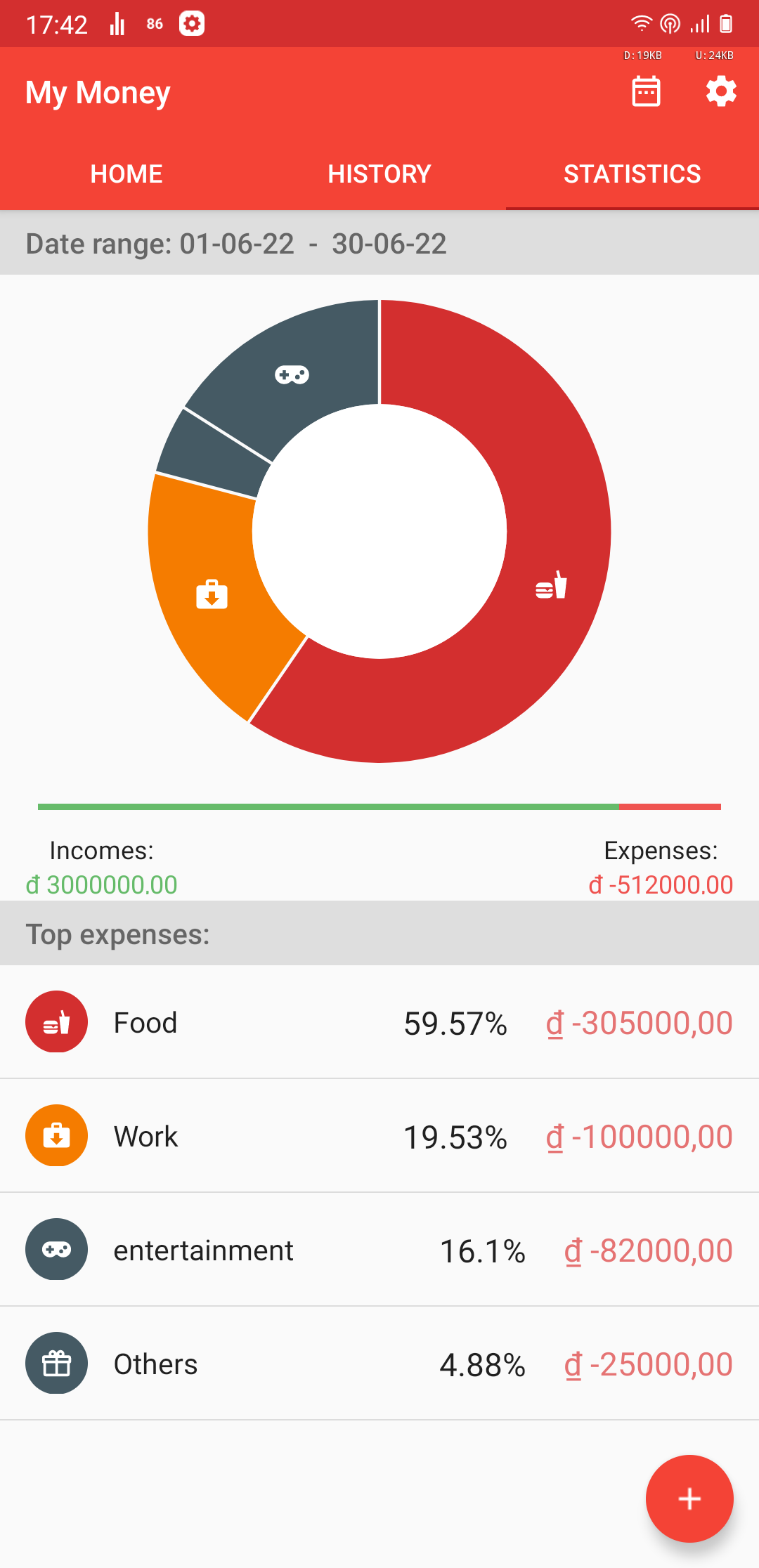Image resolution: width=759 pixels, height=1568 pixels.
Task: Open the calendar date picker
Action: coord(646,91)
